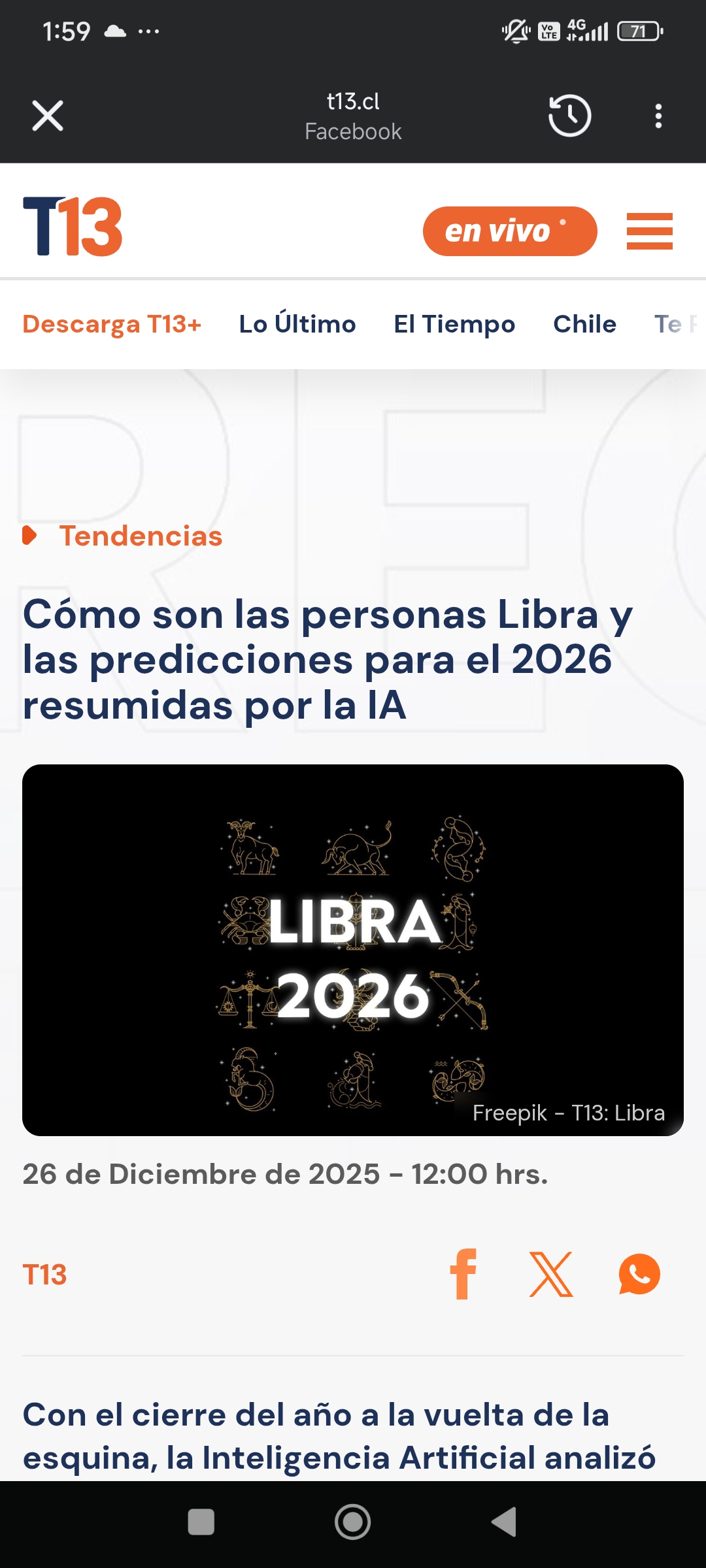Switch to the Lo Último section

pyautogui.click(x=297, y=324)
